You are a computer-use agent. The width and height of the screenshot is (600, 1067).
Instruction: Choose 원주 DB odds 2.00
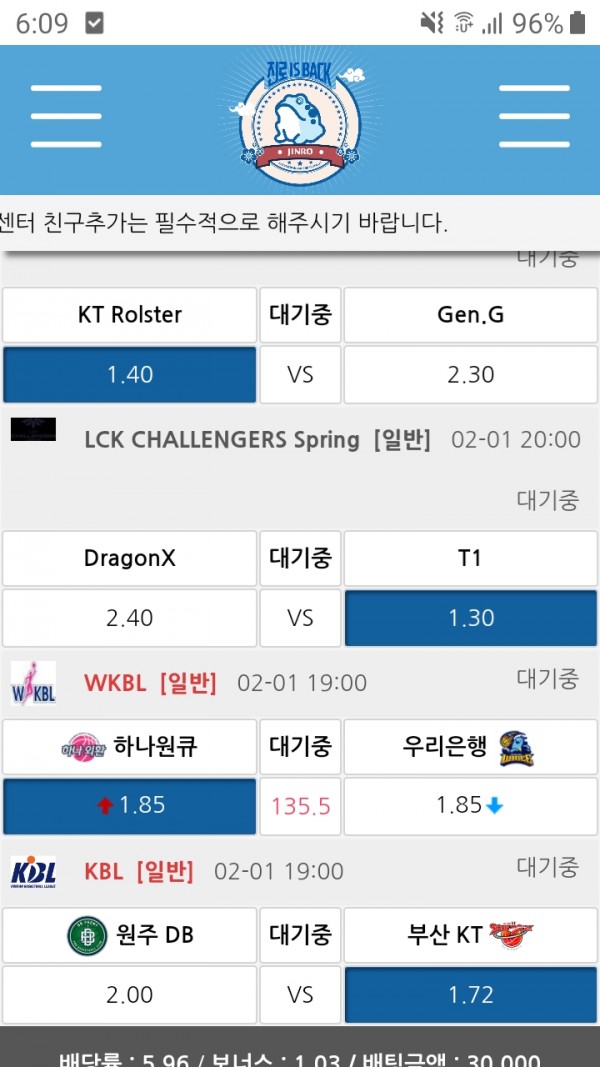click(130, 995)
